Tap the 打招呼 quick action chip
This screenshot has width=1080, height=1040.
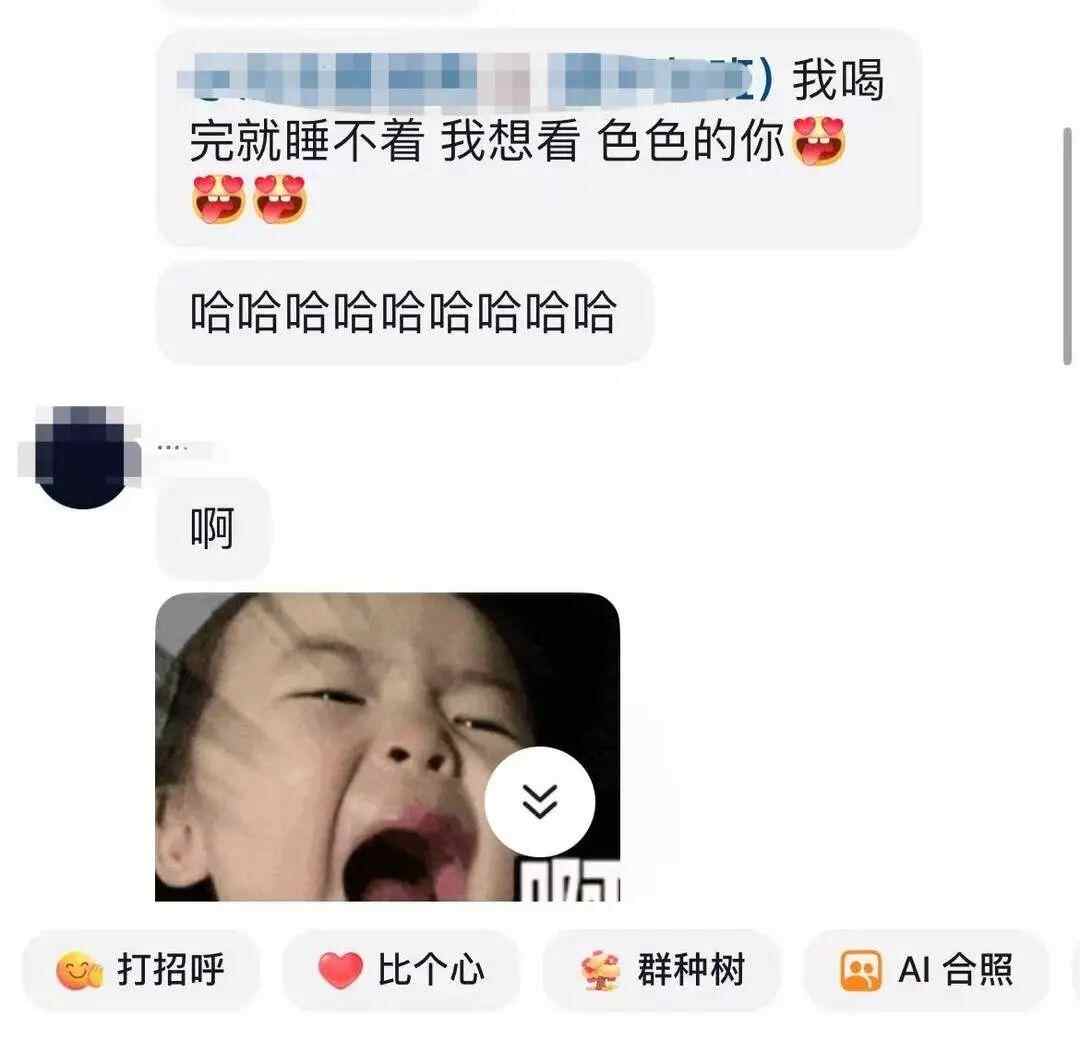click(x=141, y=970)
